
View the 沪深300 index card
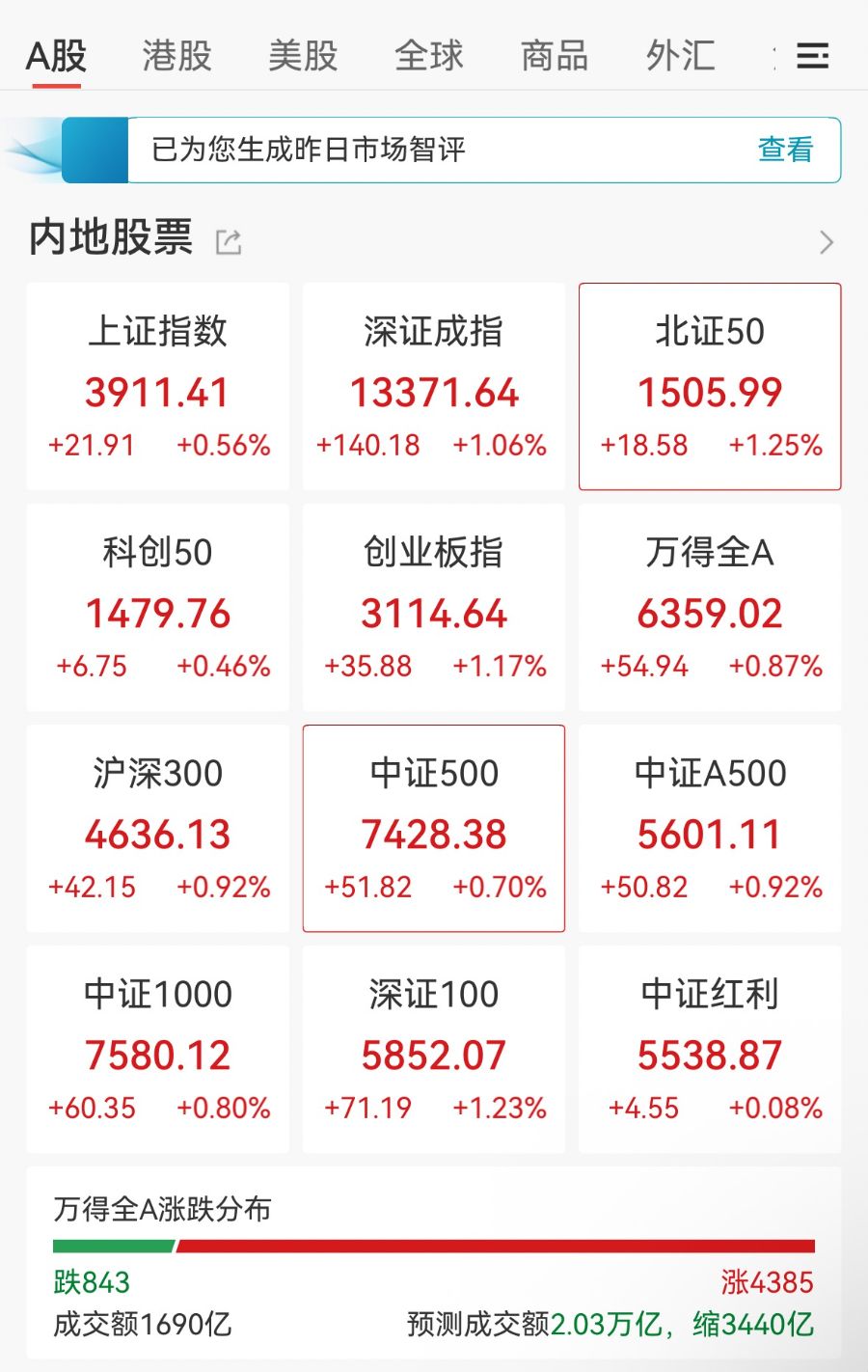[158, 828]
